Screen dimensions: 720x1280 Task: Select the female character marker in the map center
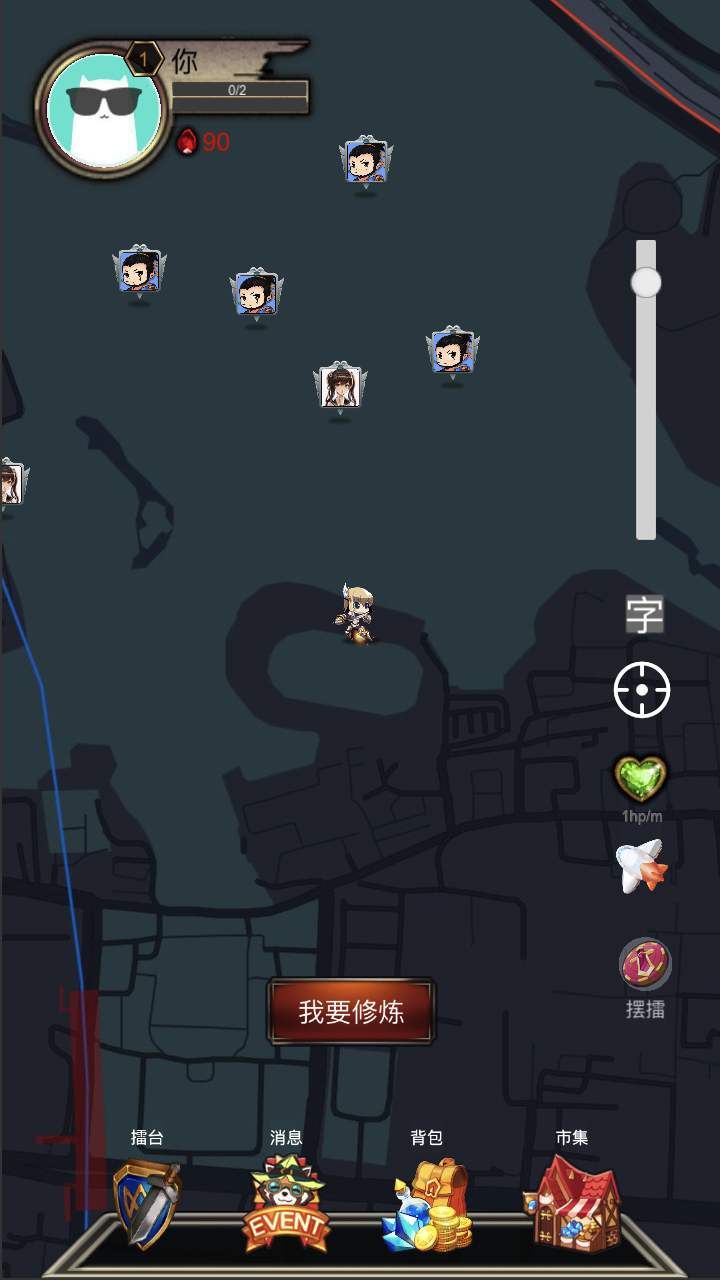pos(340,388)
